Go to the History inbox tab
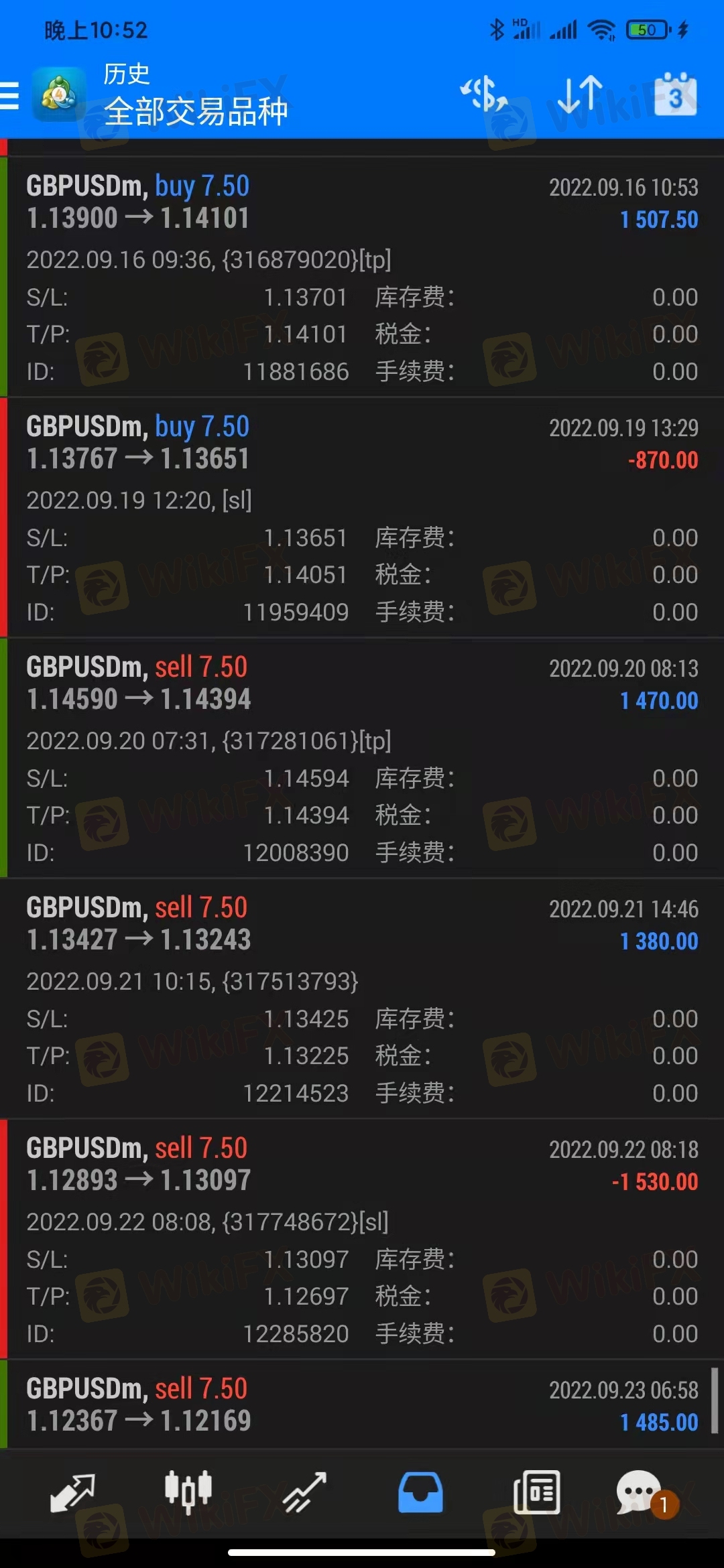 coord(420,1493)
